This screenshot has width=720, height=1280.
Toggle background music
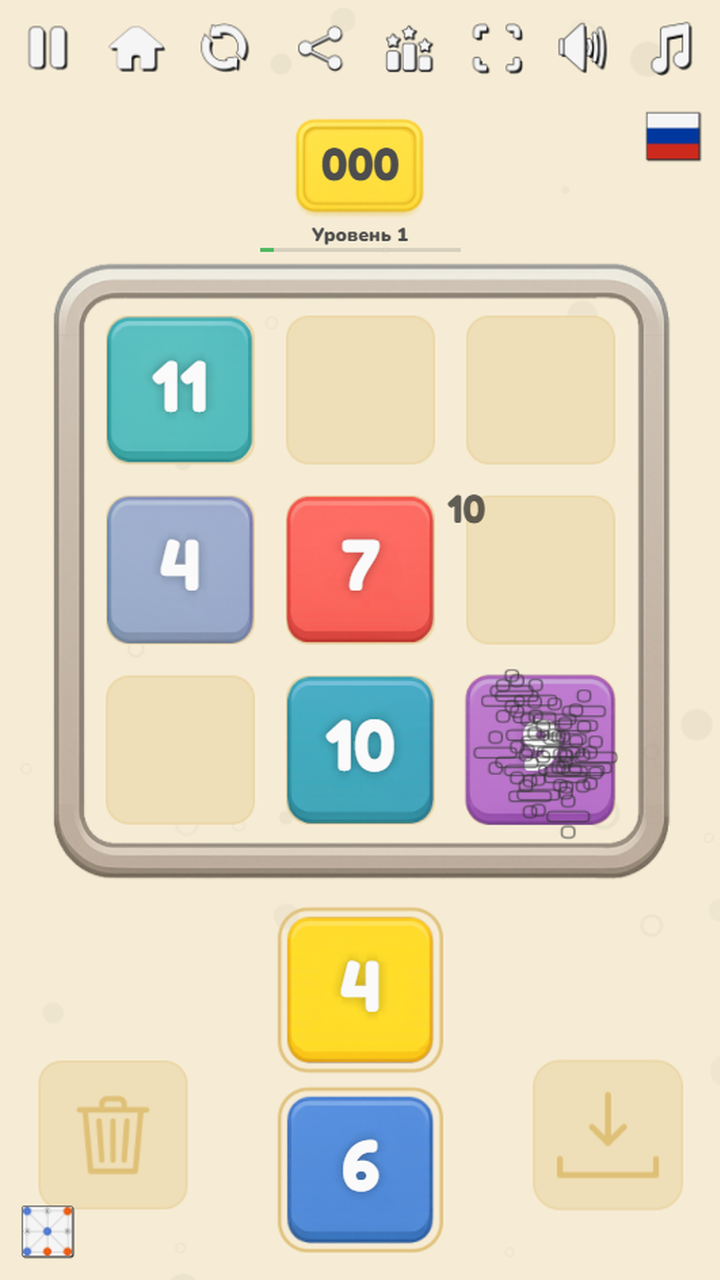click(x=671, y=48)
